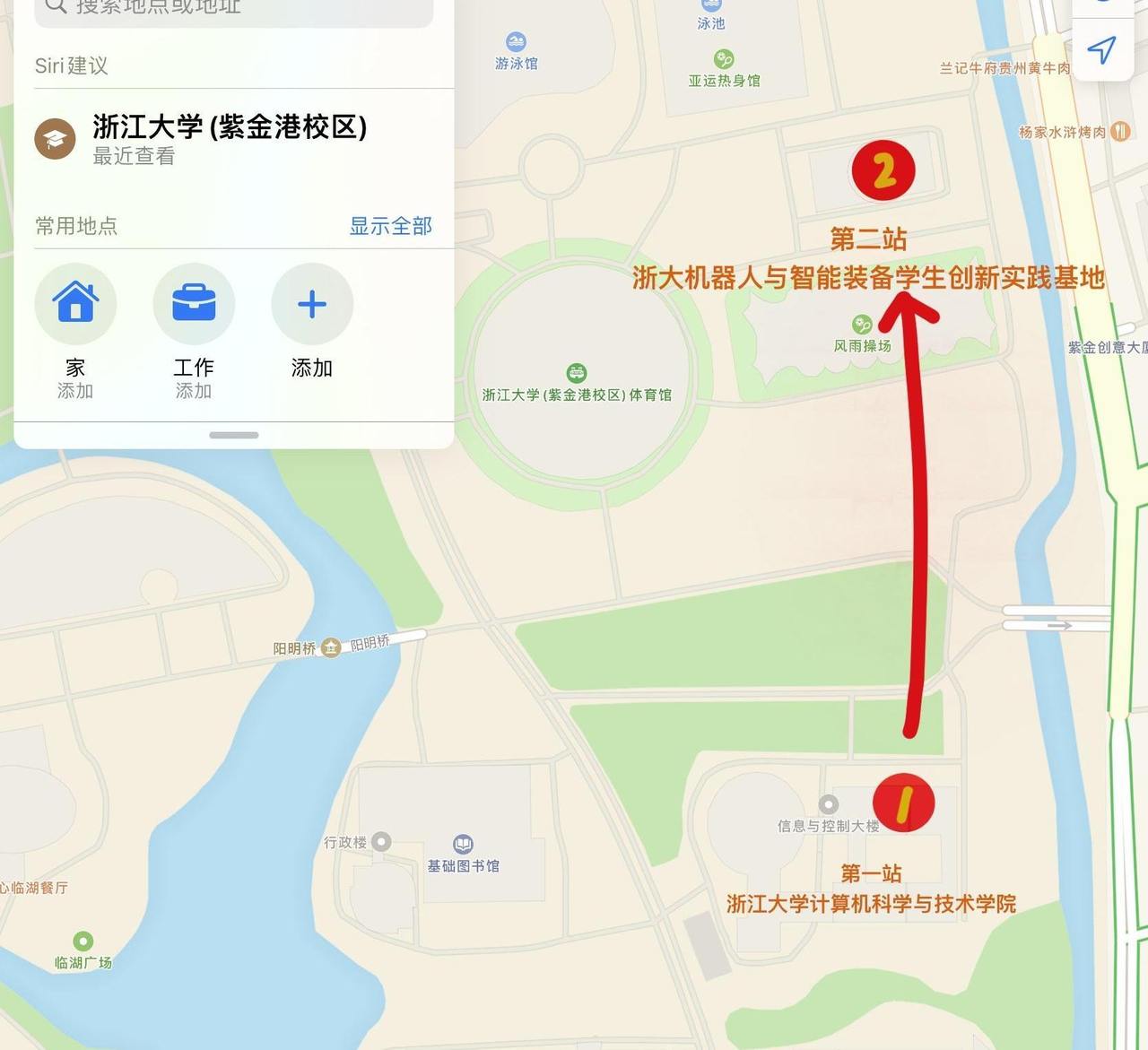
Task: Tap the search panel's grabber handle
Action: click(x=234, y=435)
